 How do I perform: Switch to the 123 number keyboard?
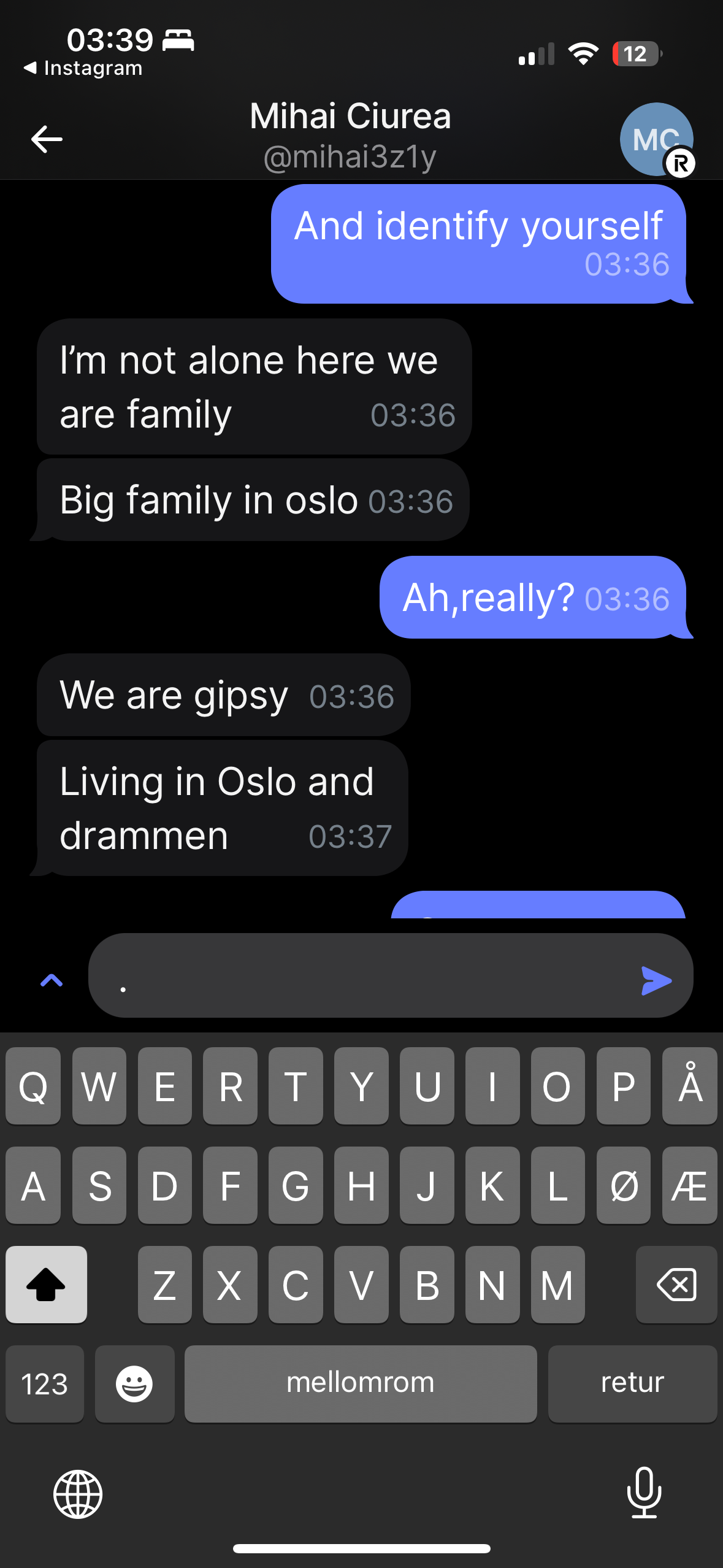pos(45,1383)
